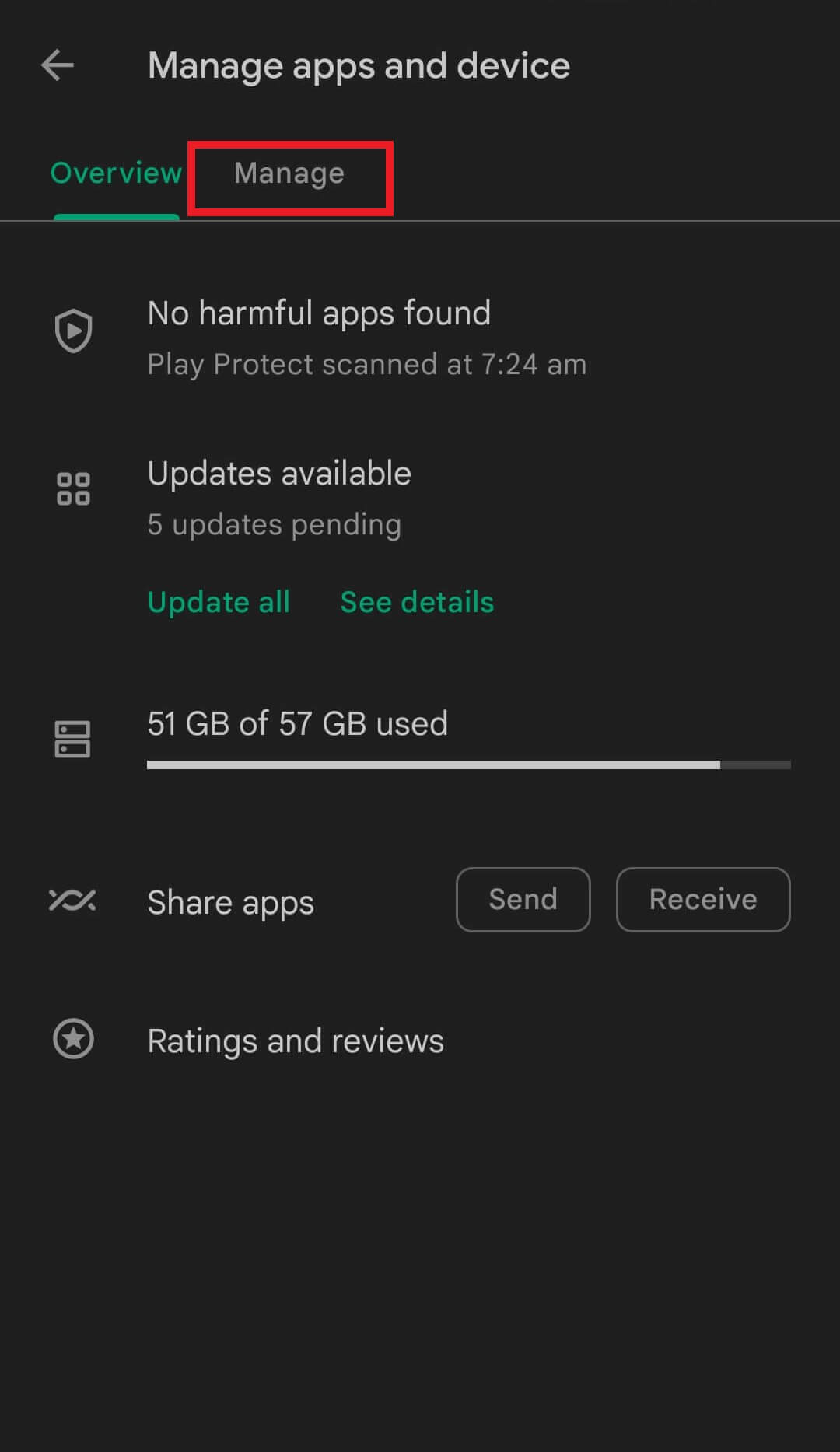Select the Overview tab
The image size is (840, 1452).
(x=115, y=173)
